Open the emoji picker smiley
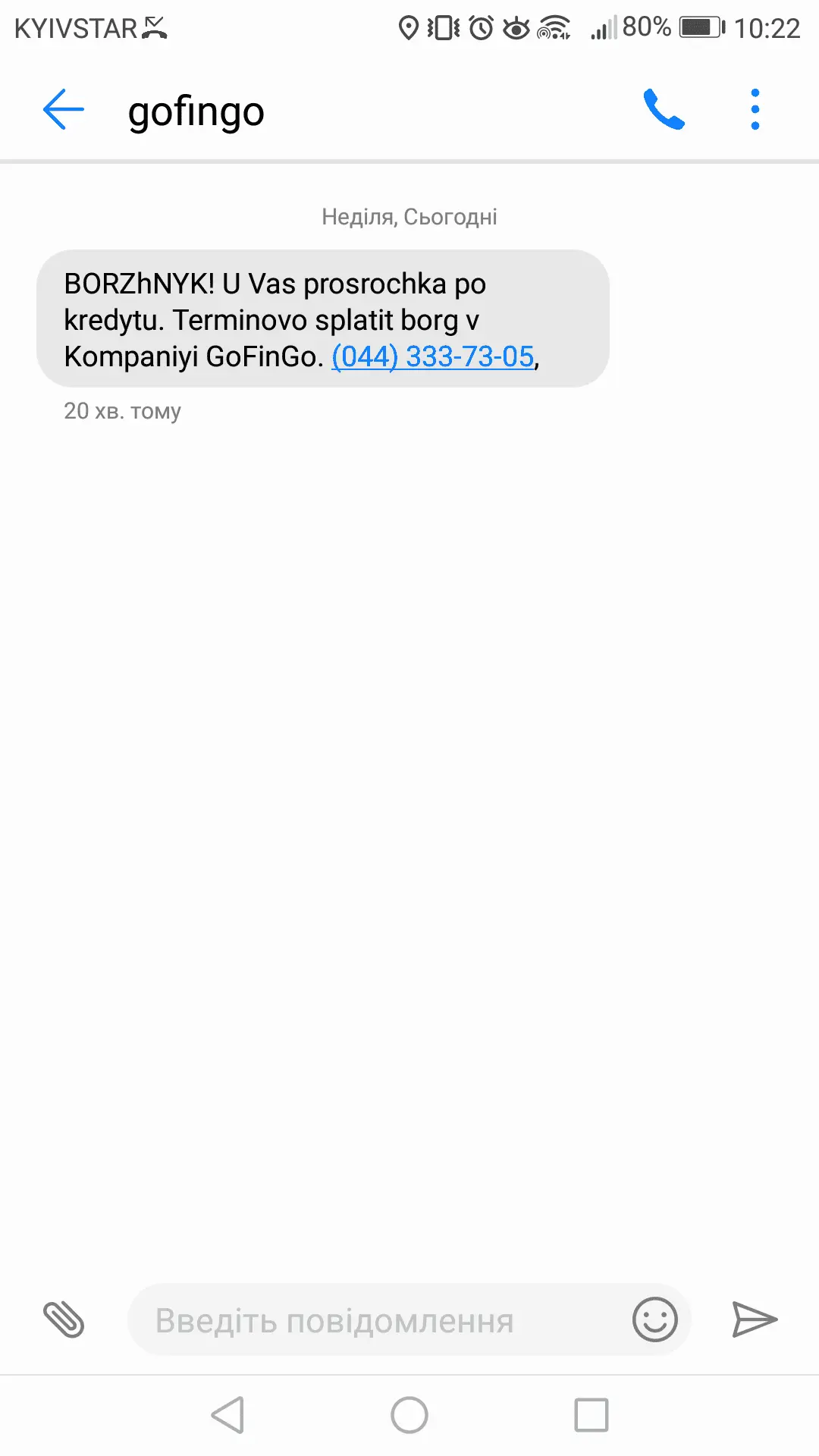The width and height of the screenshot is (819, 1456). coord(654,1319)
